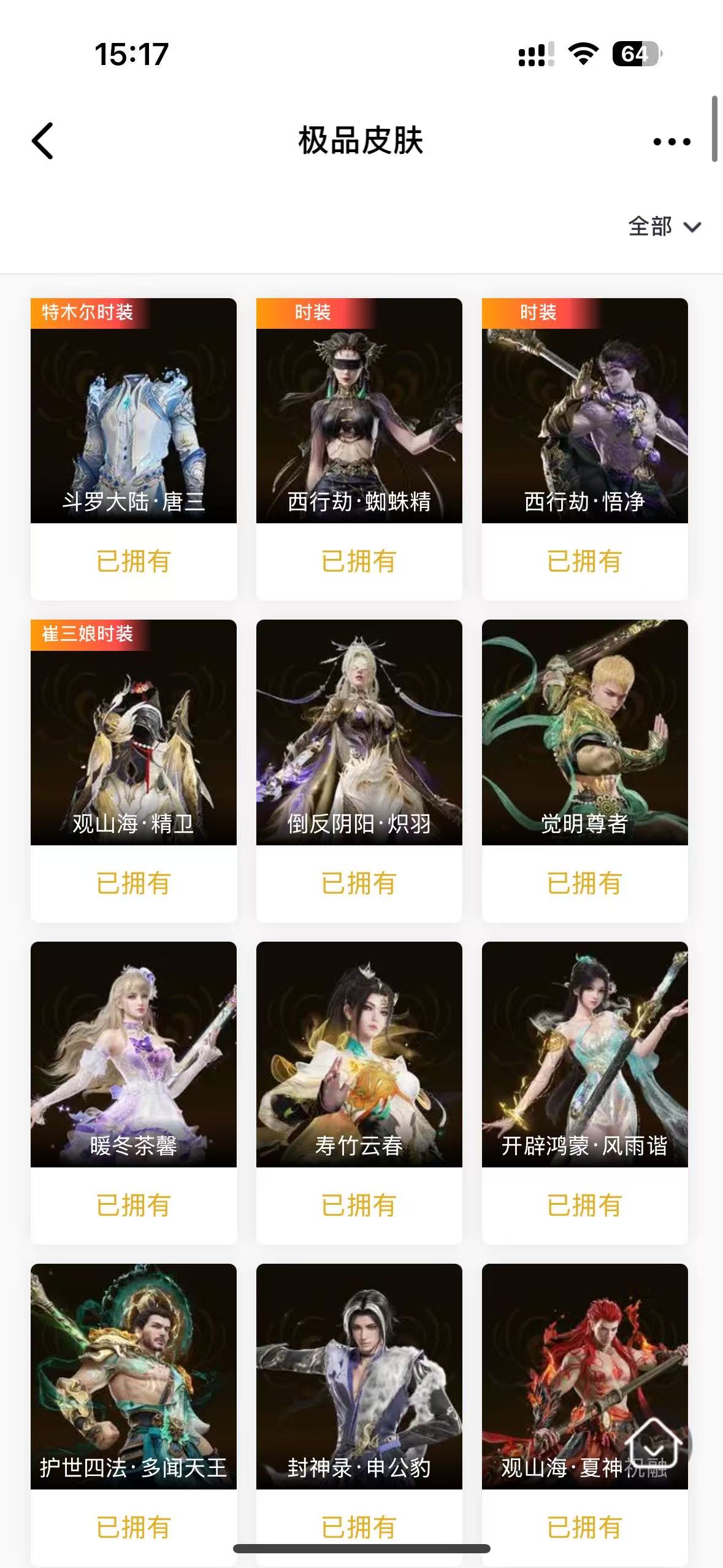723x1568 pixels.
Task: Tap 已拥有 under 斗罗大陆·唐三
Action: point(133,560)
